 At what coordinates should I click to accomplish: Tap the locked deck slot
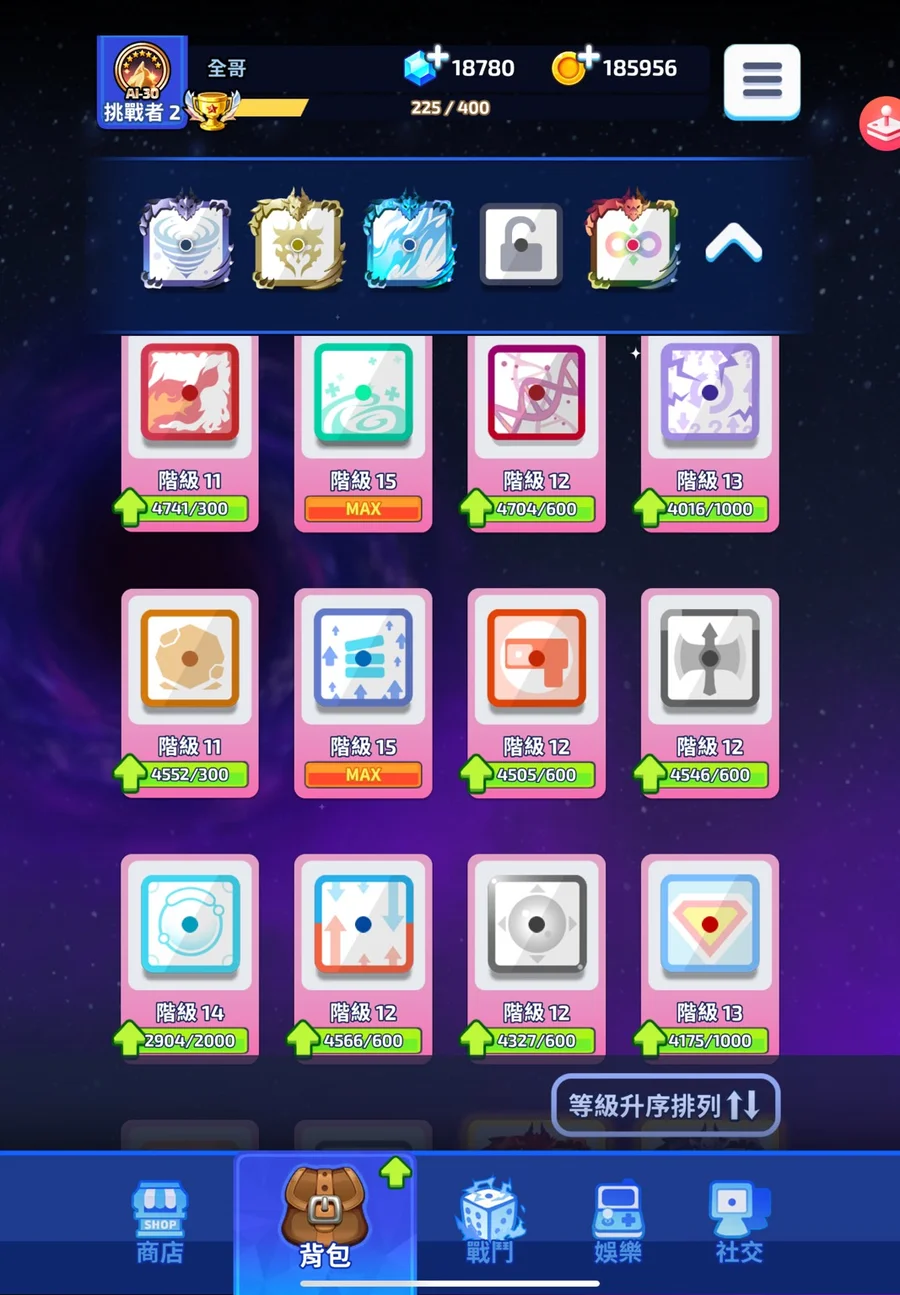click(520, 244)
